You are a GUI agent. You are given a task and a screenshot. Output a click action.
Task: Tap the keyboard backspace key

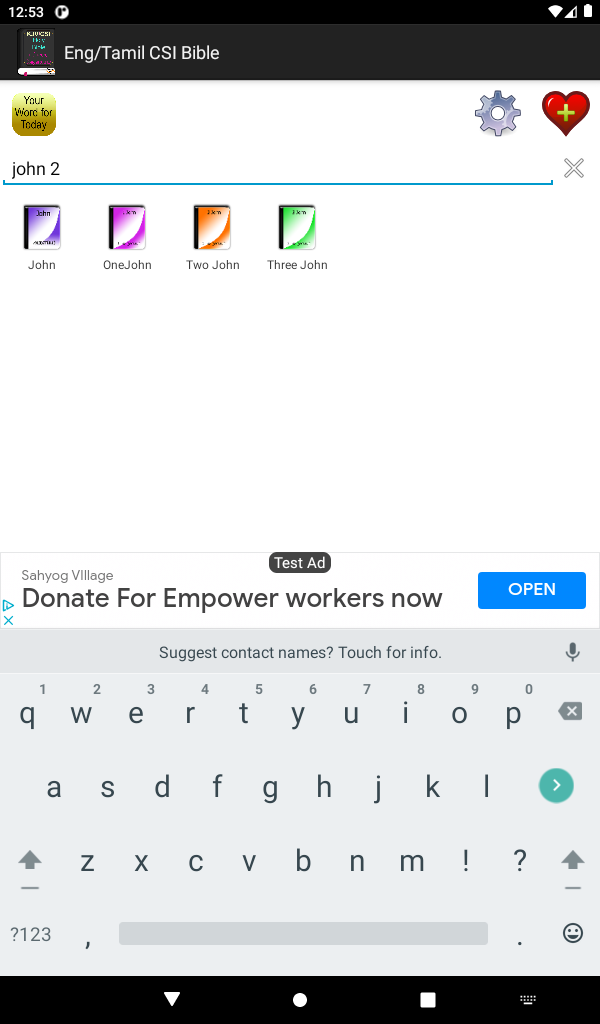(x=569, y=712)
